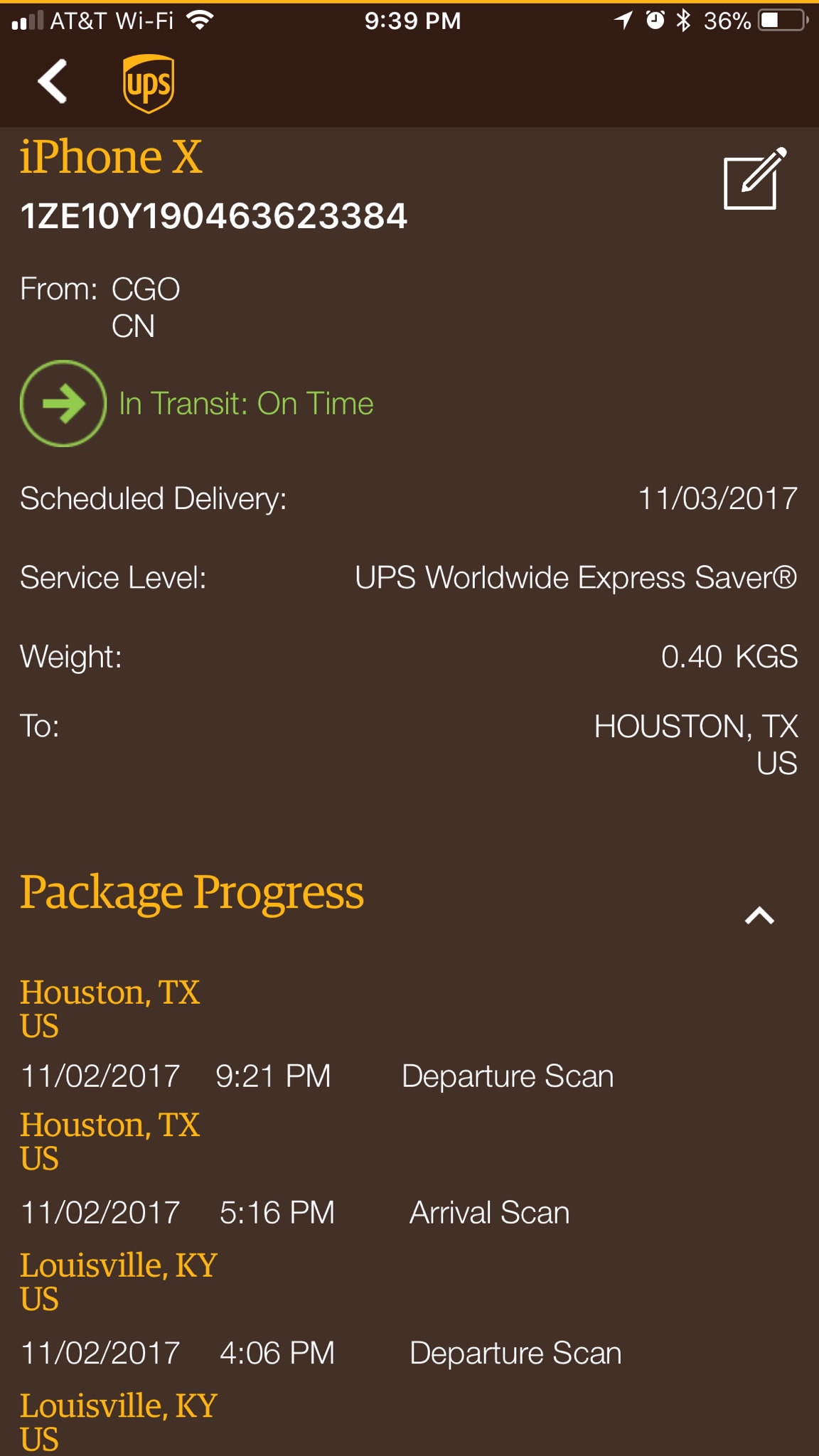Go back using the arrow
The width and height of the screenshot is (819, 1456).
click(x=53, y=82)
